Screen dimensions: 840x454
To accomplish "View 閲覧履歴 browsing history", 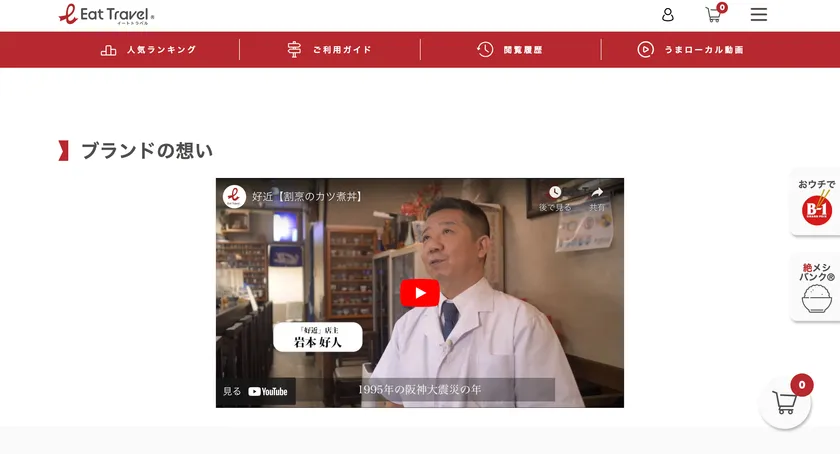I will pos(510,50).
